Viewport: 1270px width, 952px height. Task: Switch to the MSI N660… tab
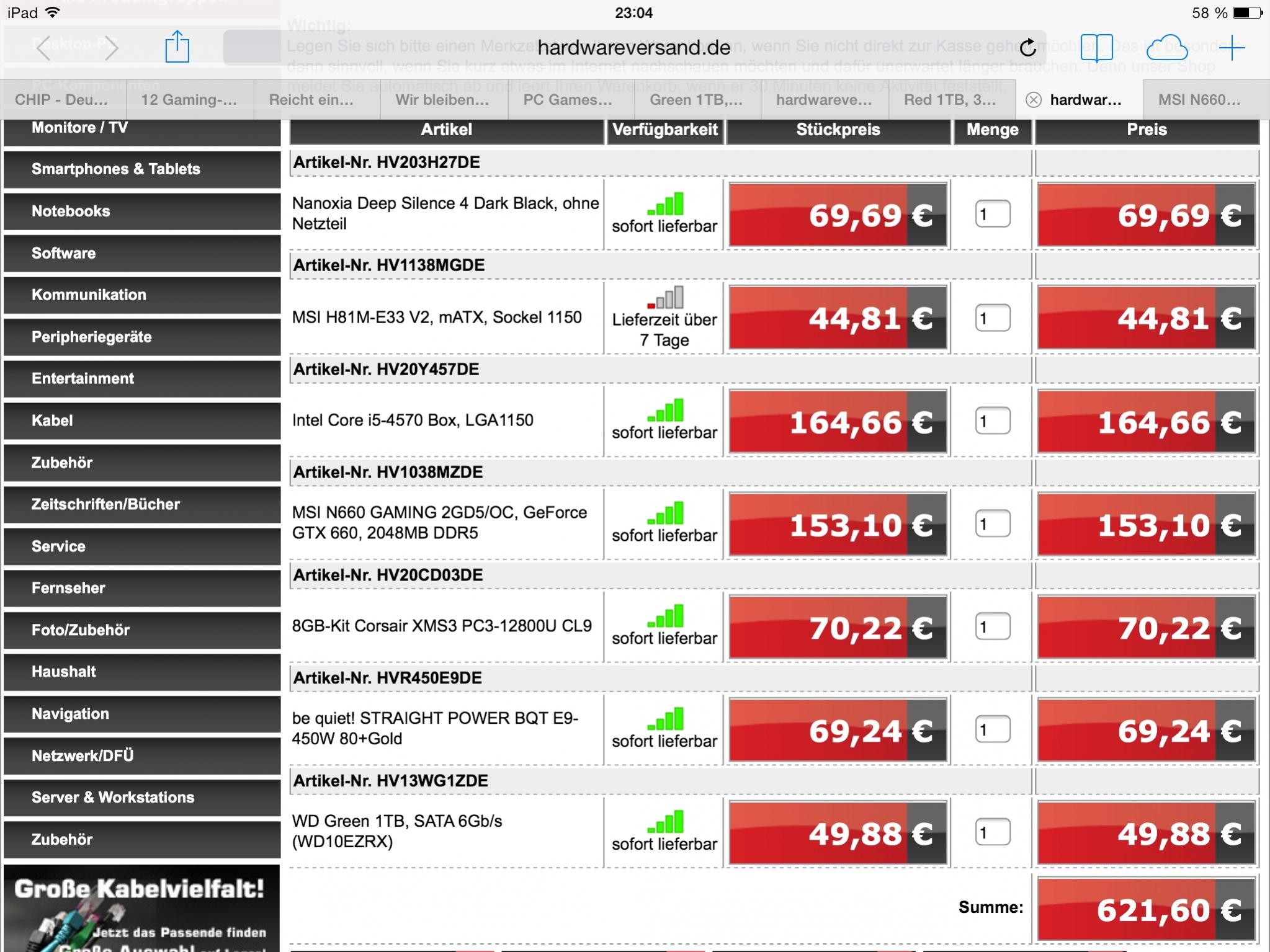pos(1199,100)
